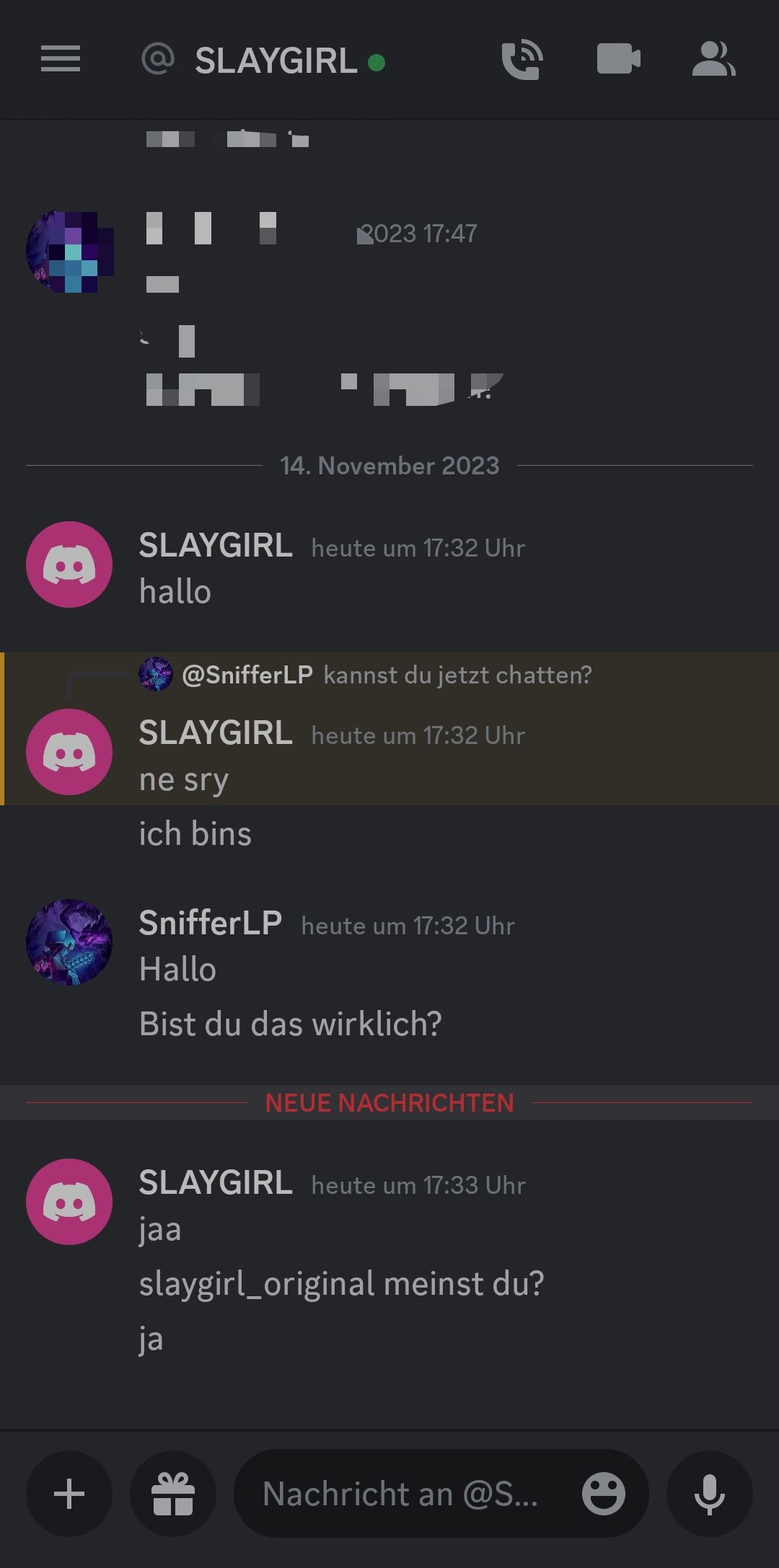Jump to replied message 'kannst du jetzt chatten?'
Image resolution: width=779 pixels, height=1568 pixels.
click(457, 675)
